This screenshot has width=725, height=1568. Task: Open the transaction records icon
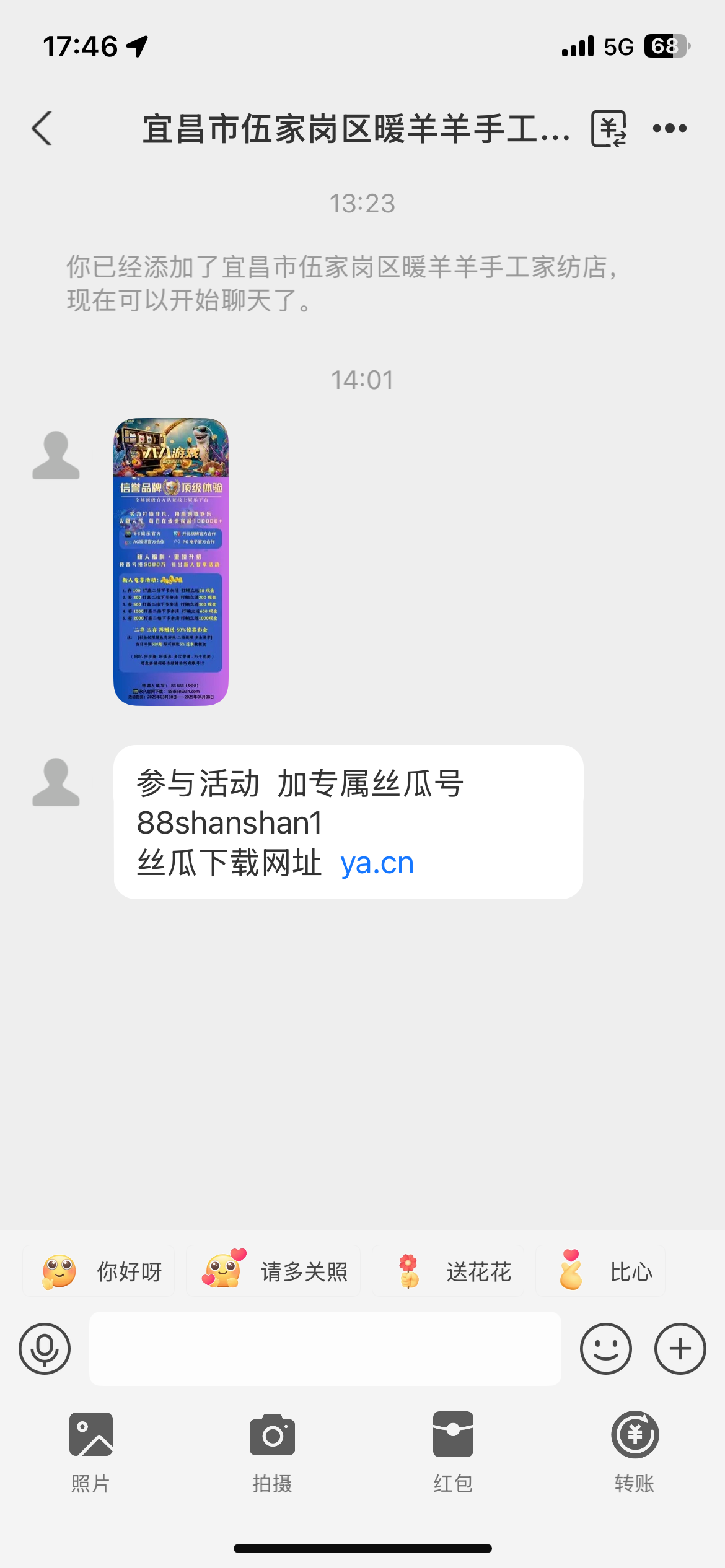[x=609, y=129]
